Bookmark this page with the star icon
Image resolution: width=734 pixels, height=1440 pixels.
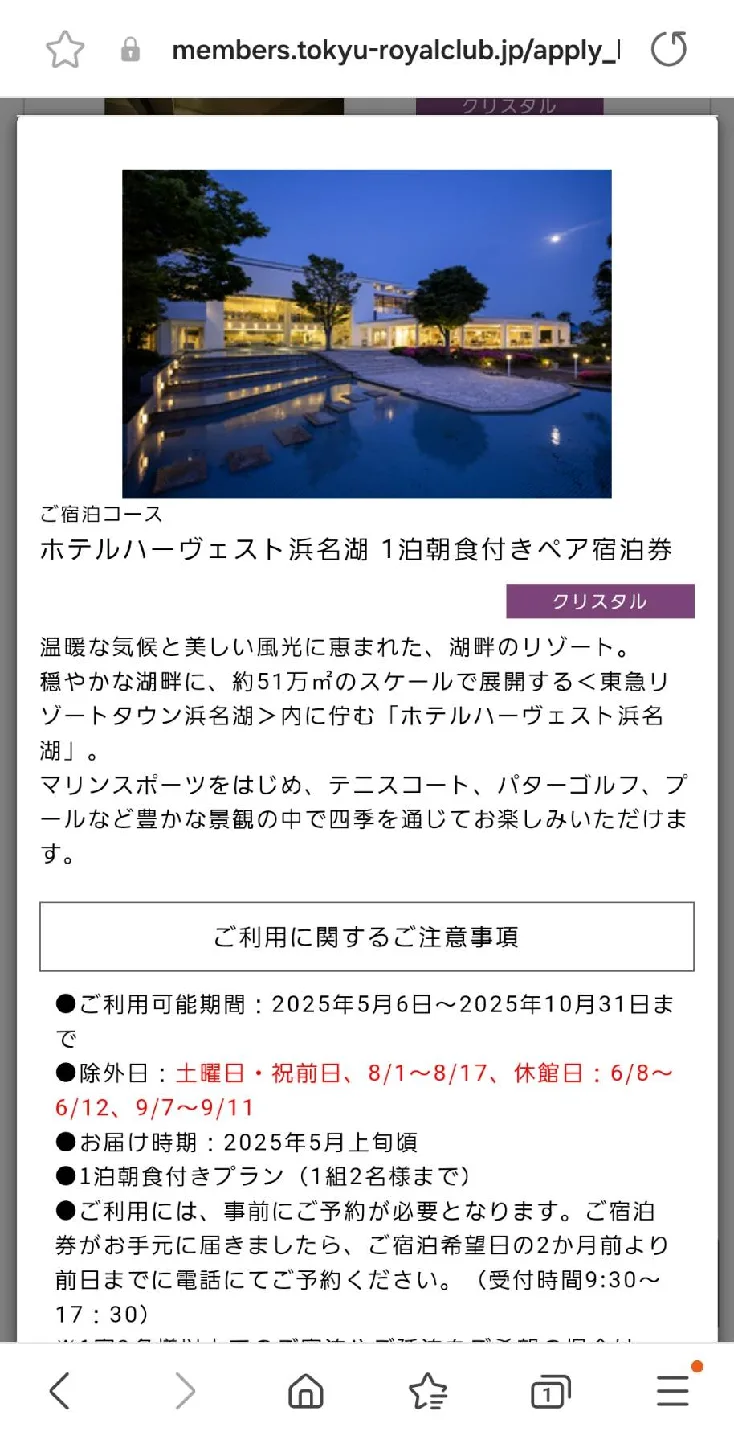click(x=65, y=50)
